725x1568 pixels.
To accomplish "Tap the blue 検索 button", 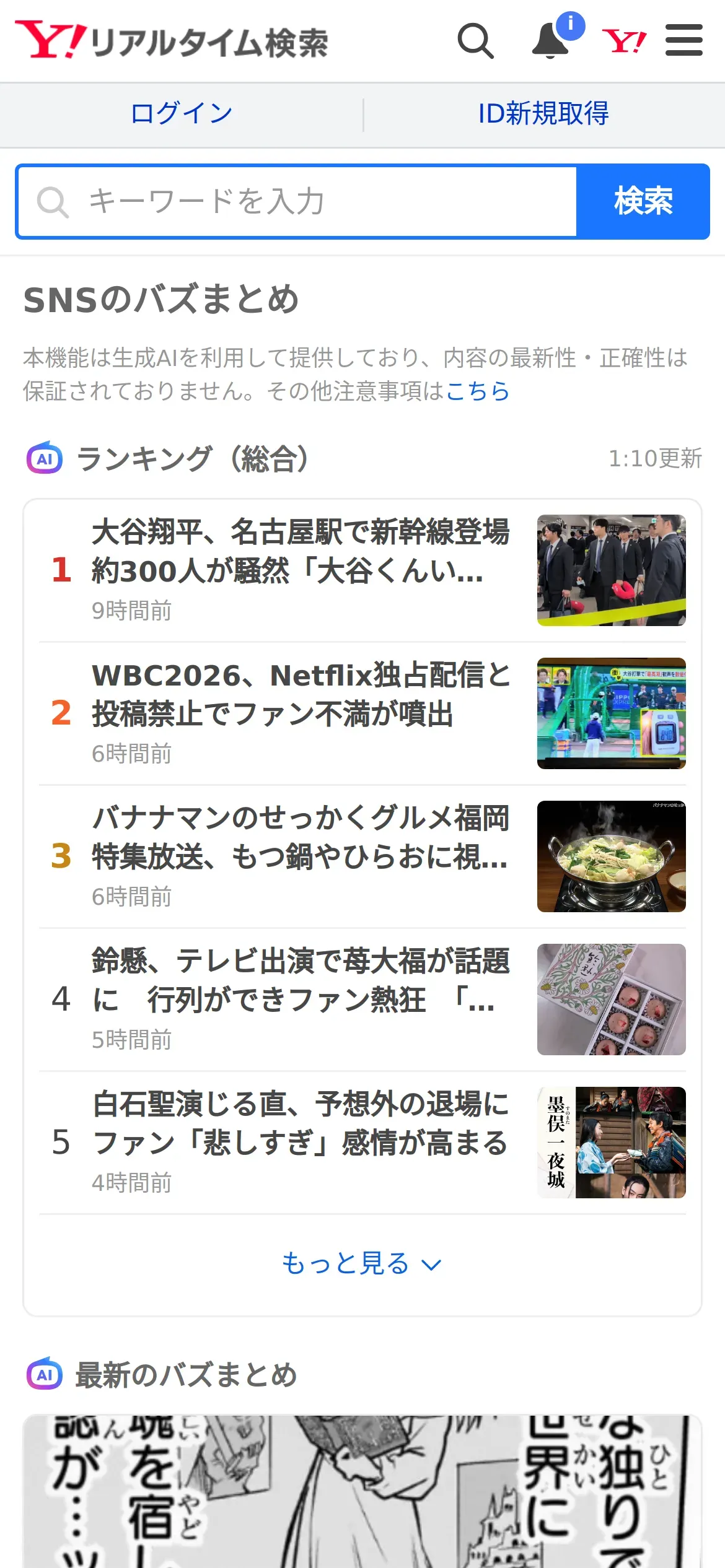I will 643,202.
